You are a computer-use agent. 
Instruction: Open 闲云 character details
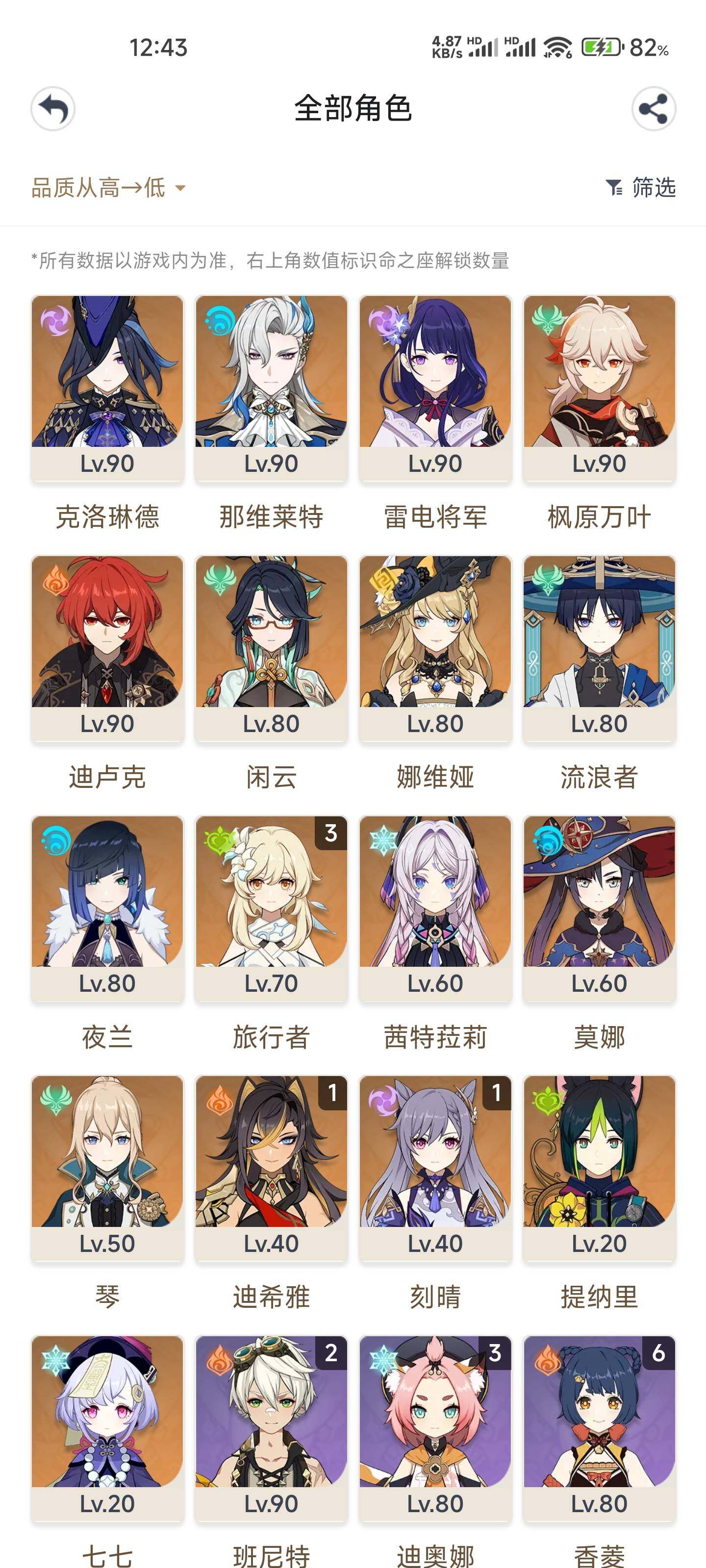click(271, 648)
